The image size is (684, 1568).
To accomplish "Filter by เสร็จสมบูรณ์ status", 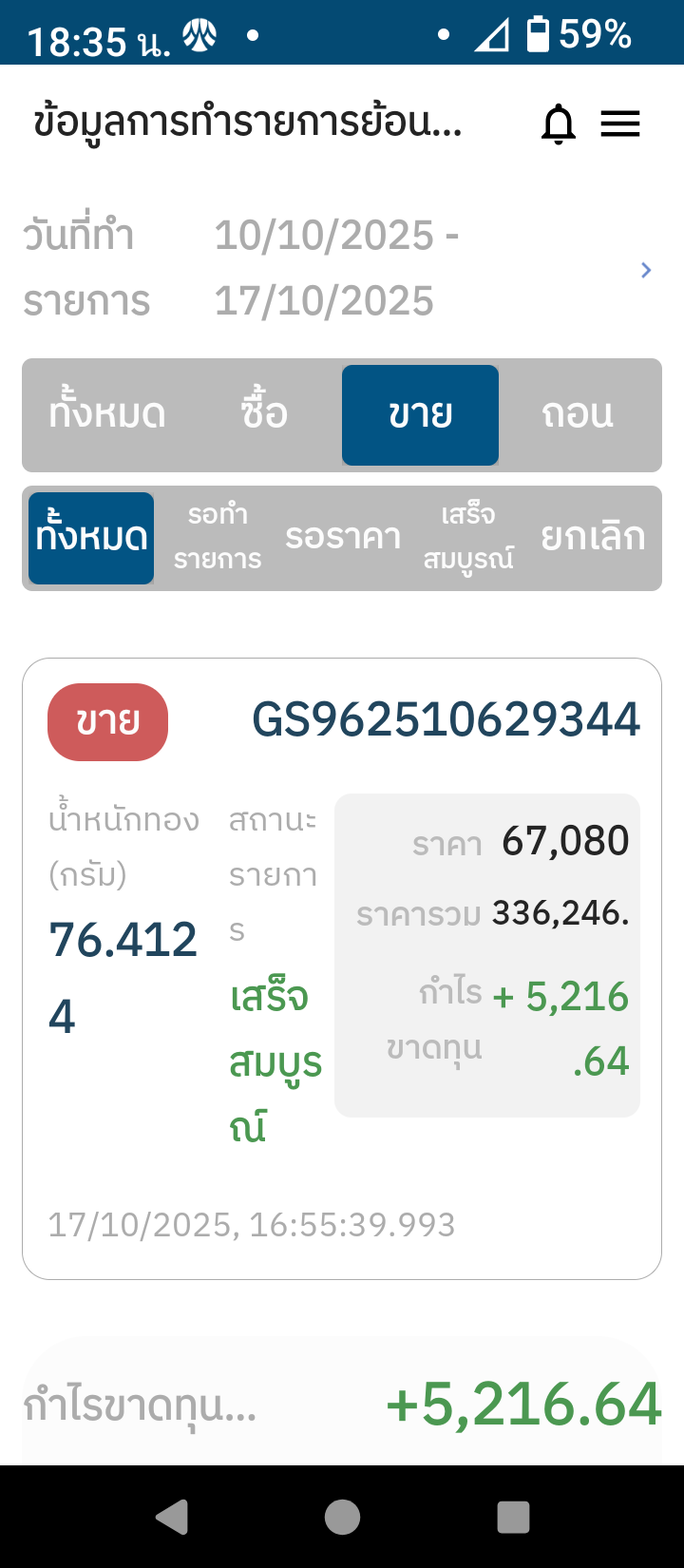I will point(468,538).
